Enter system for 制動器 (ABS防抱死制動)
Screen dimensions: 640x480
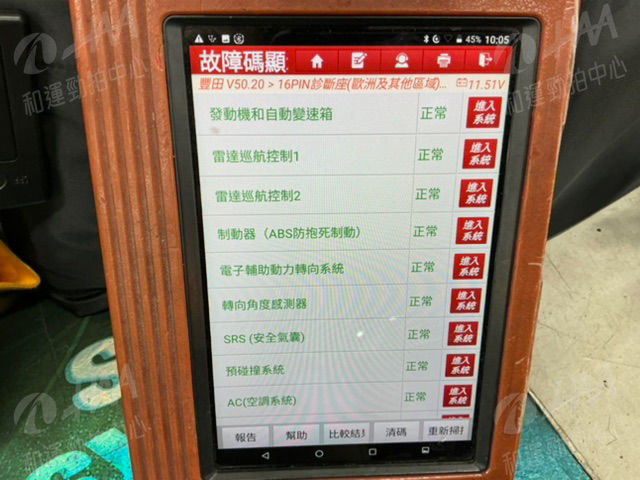click(x=472, y=231)
